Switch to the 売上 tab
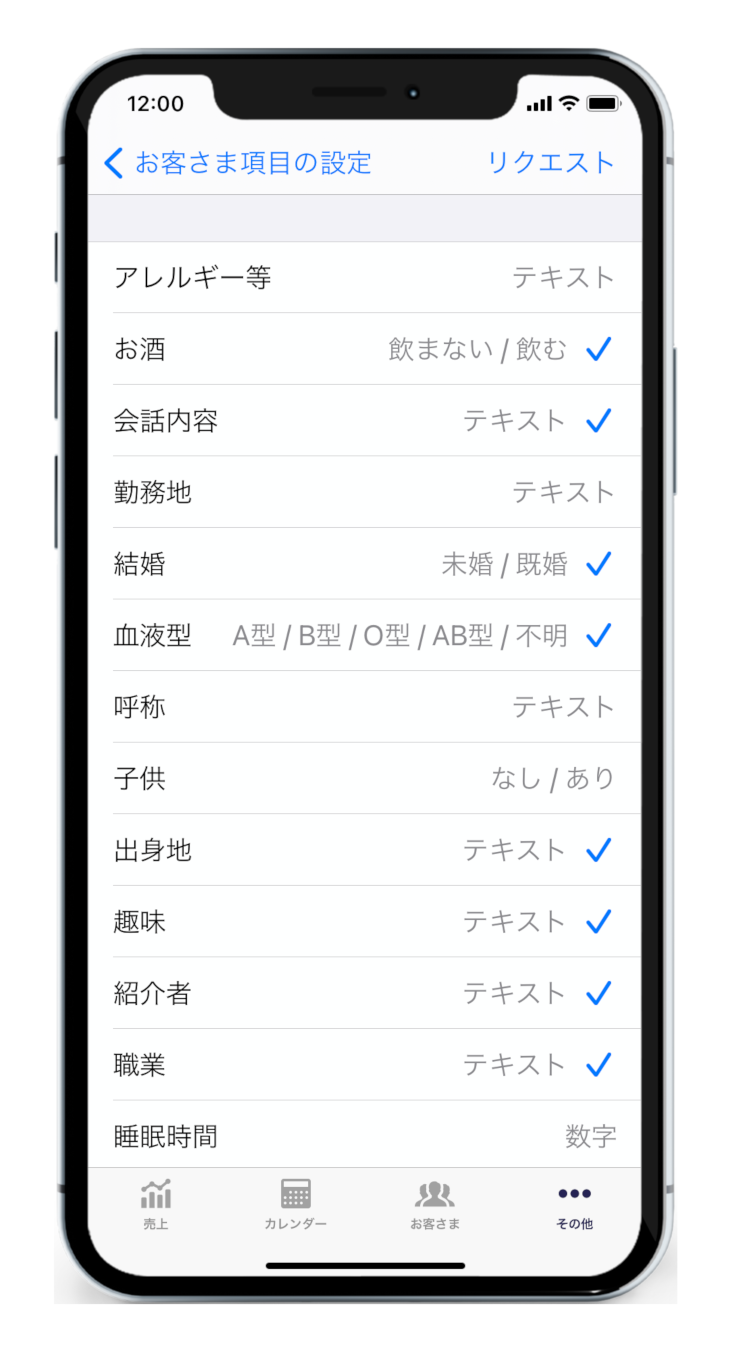 156,1203
